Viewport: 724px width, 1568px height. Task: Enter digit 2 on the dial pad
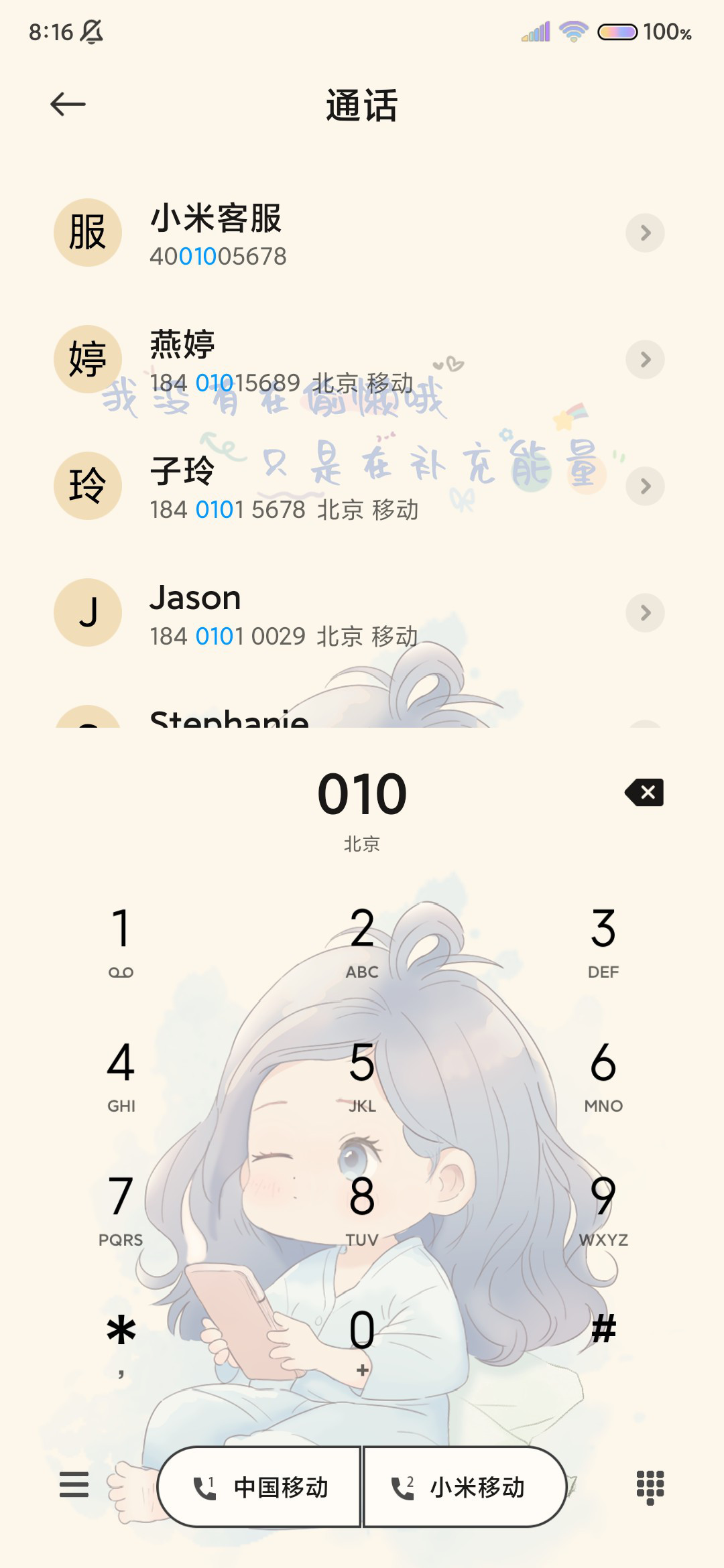[x=362, y=939]
